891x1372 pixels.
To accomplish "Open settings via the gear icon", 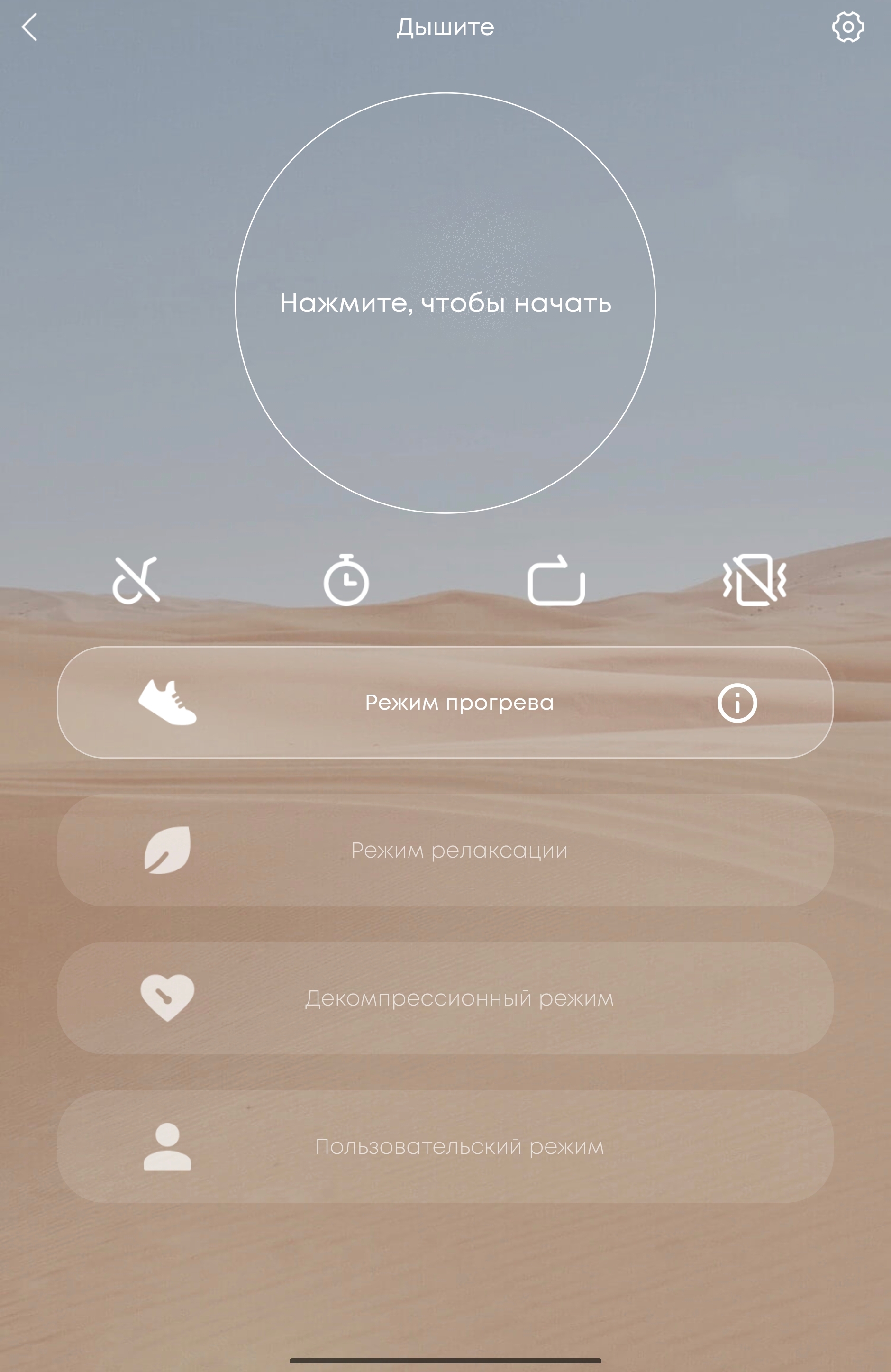I will (848, 27).
